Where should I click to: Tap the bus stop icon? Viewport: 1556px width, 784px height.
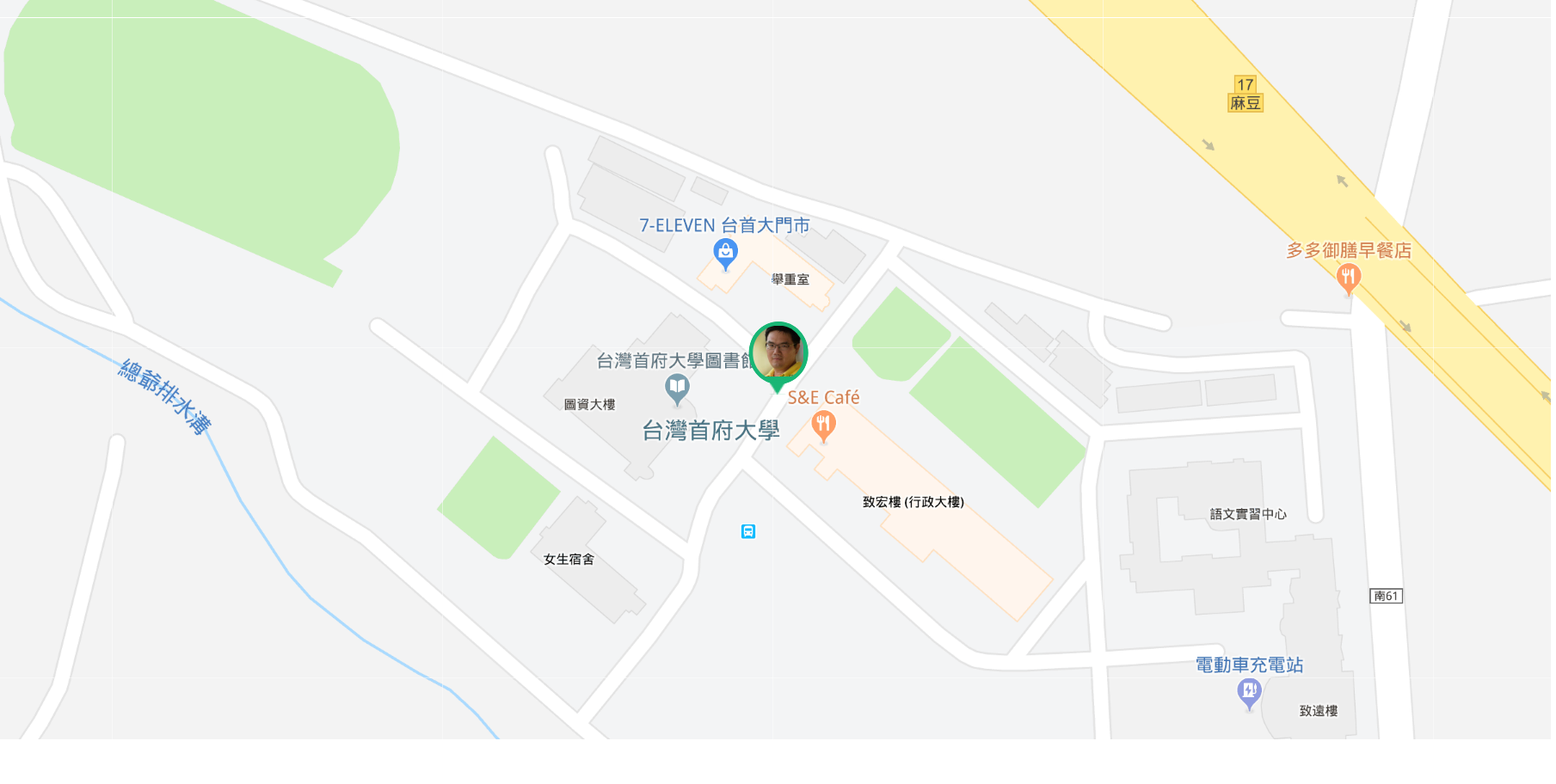(x=748, y=532)
